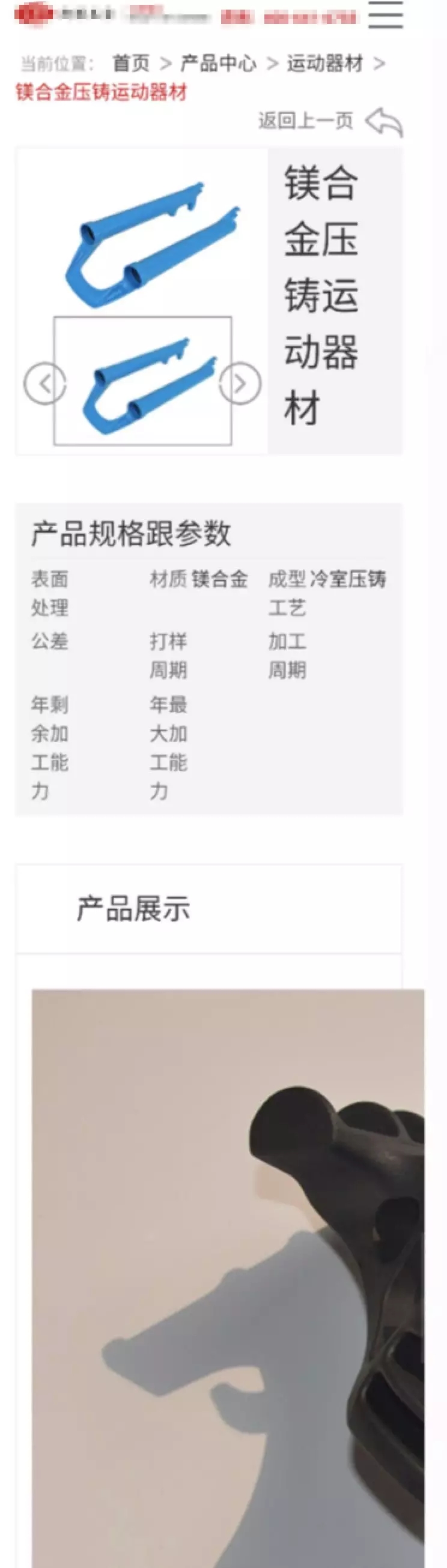This screenshot has width=447, height=1568.
Task: Open 产品中心 breadcrumb link
Action: (x=219, y=62)
